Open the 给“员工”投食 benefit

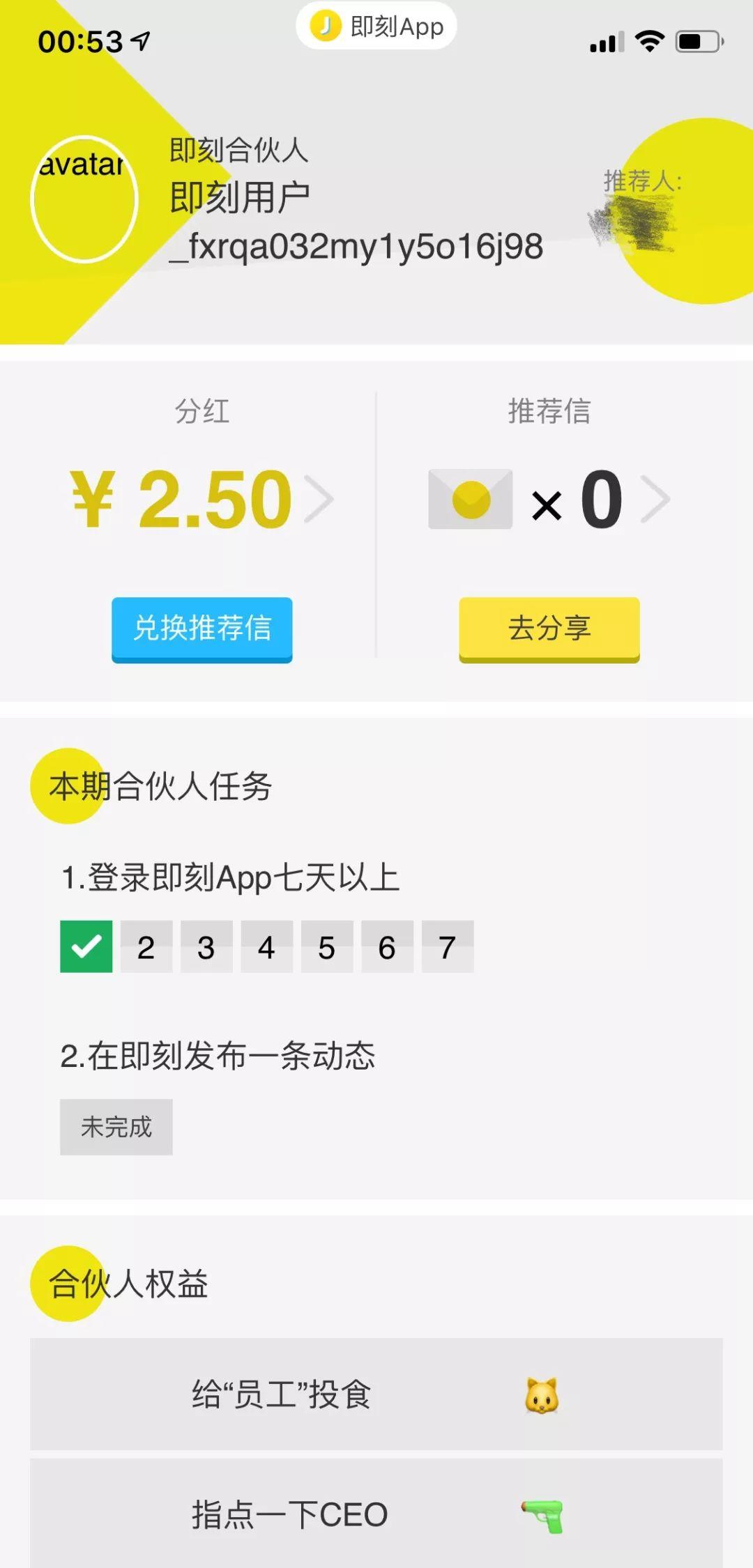376,1394
